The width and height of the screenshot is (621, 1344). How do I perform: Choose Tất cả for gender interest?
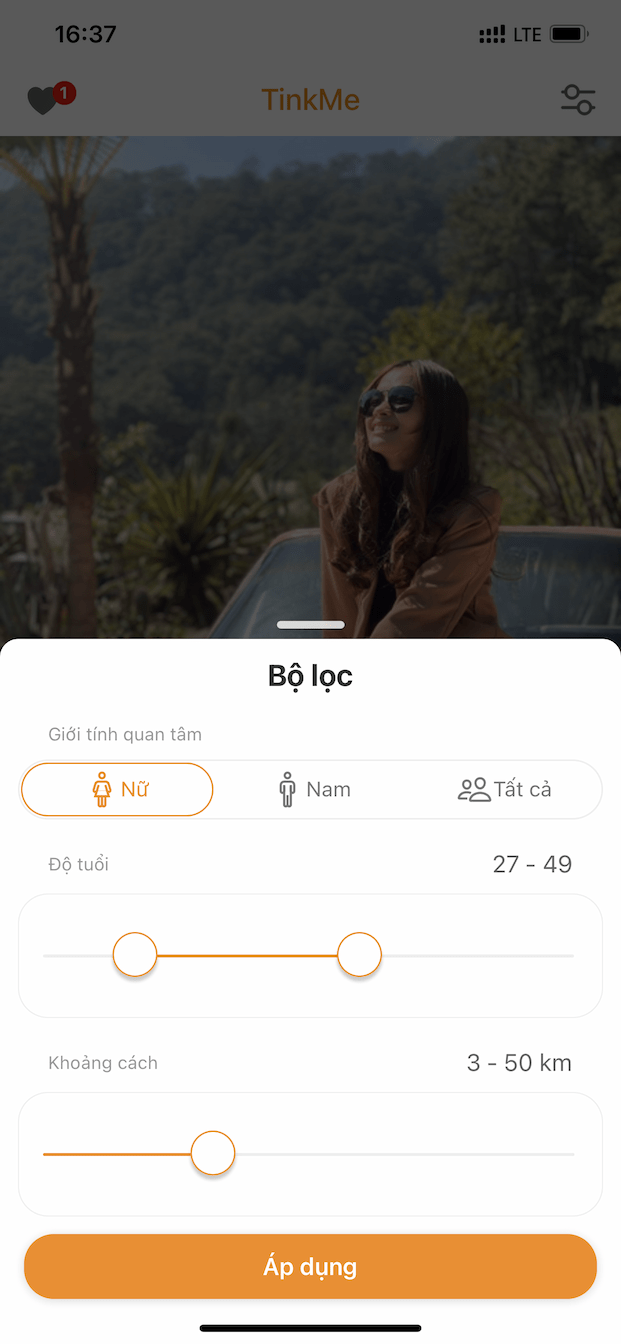click(x=504, y=789)
